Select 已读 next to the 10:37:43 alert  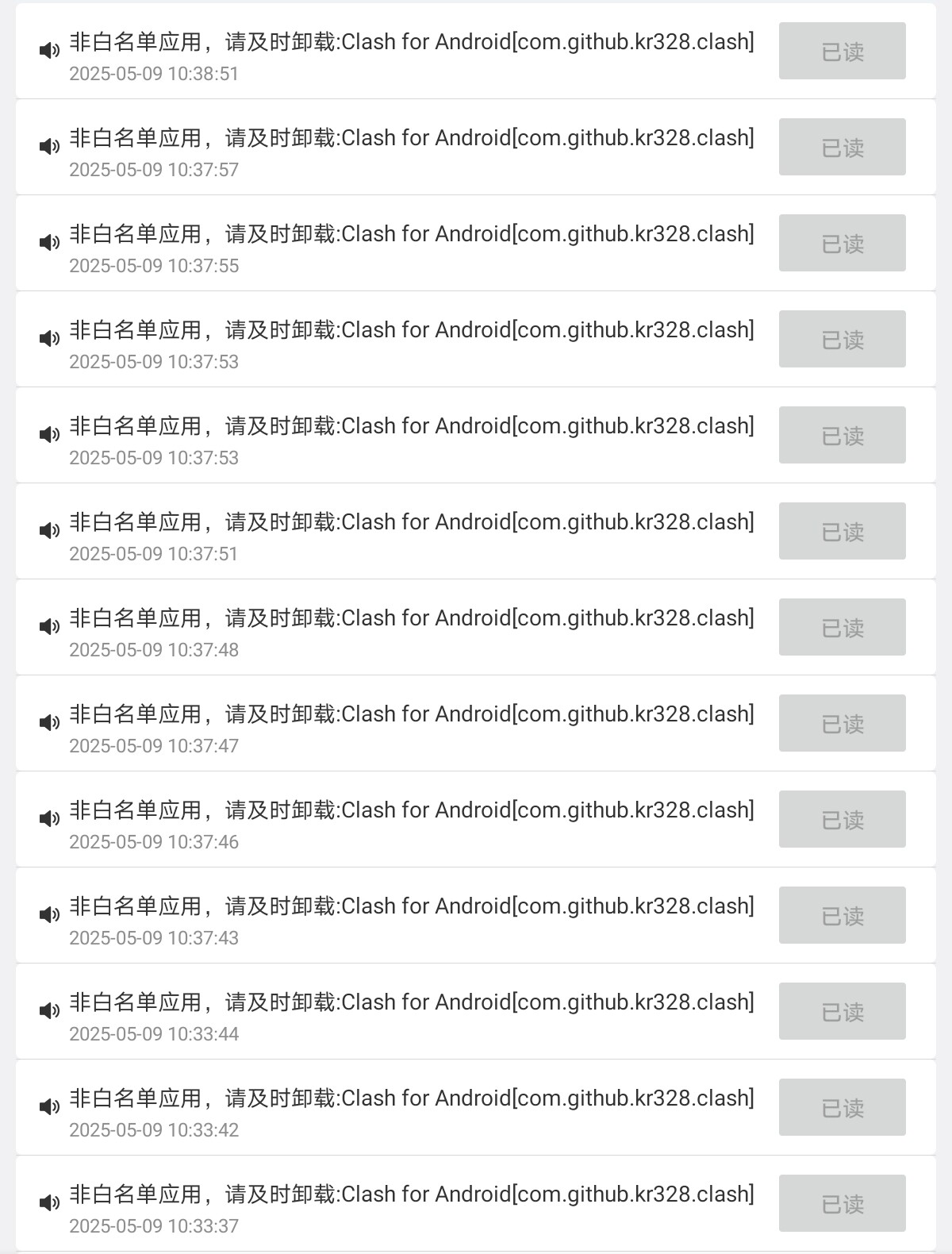click(842, 915)
